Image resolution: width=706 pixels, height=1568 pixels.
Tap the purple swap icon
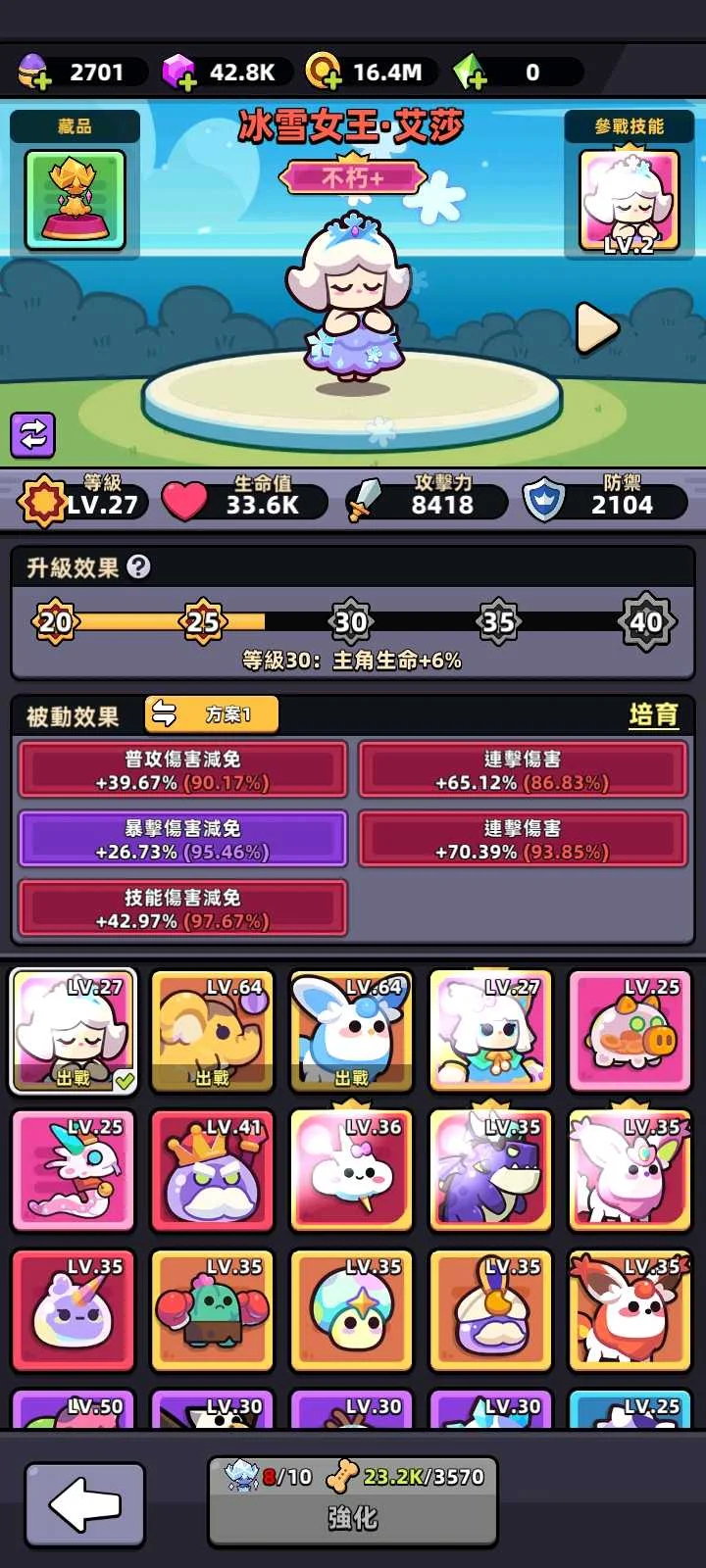coord(32,434)
